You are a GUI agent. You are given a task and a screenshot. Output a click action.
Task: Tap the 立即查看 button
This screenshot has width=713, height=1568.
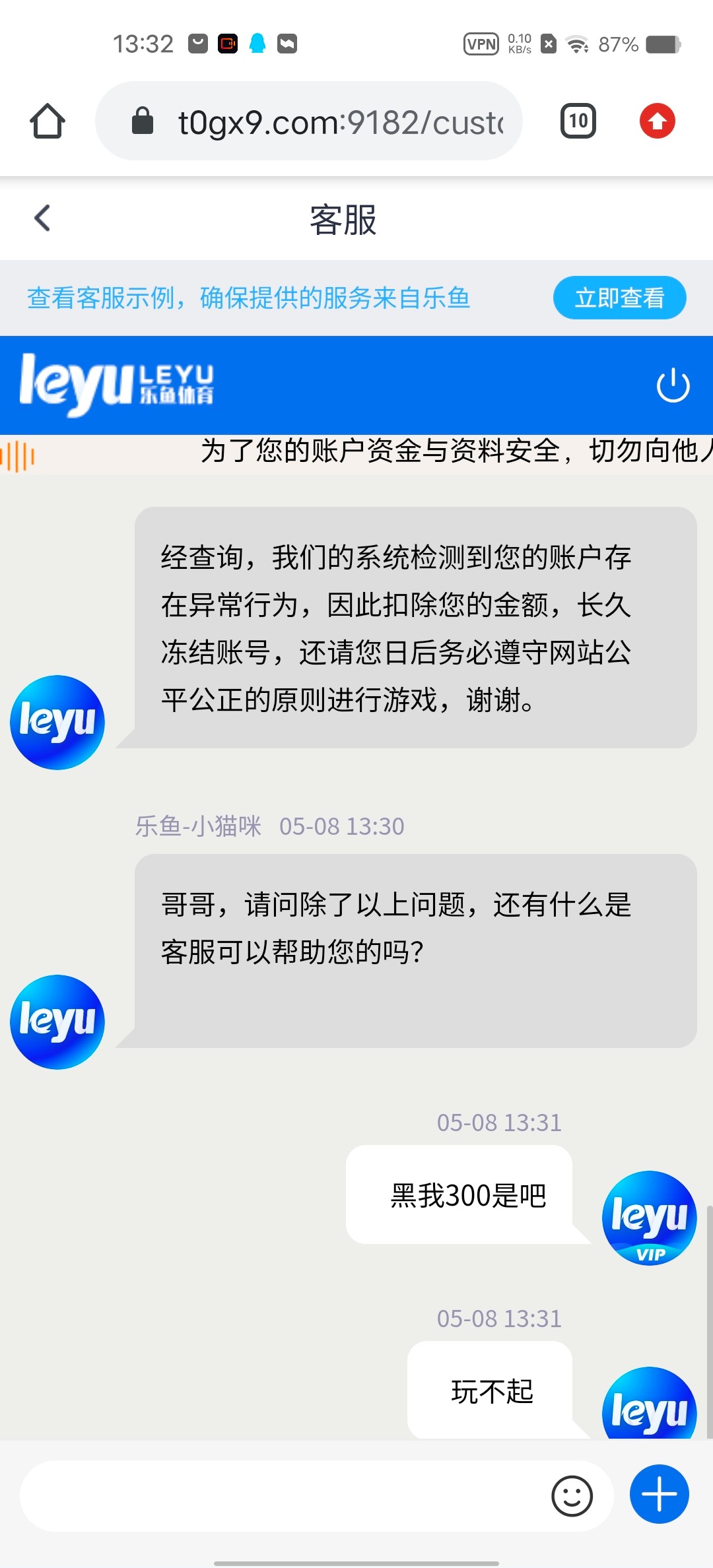[619, 298]
